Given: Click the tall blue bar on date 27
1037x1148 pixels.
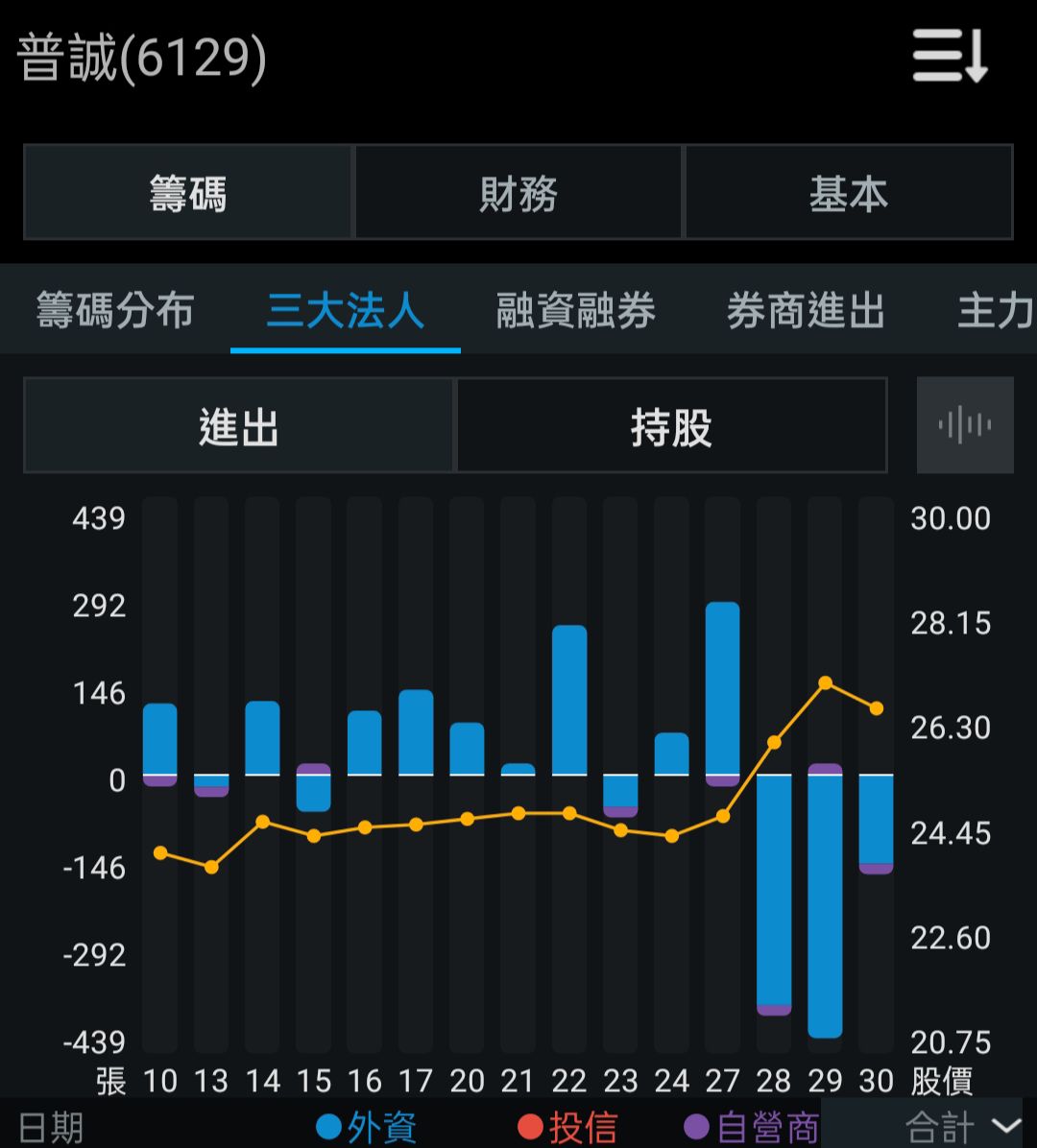Looking at the screenshot, I should (x=721, y=686).
